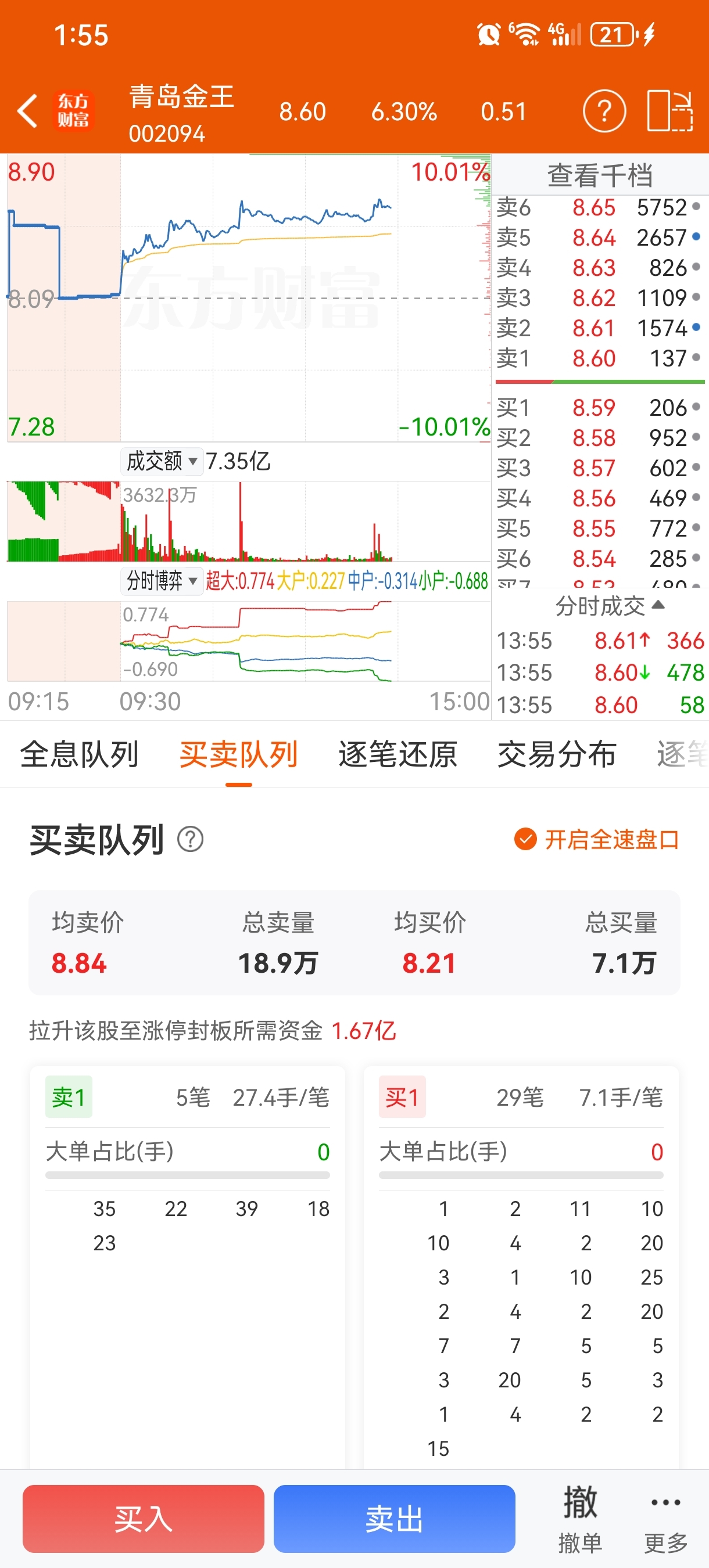709x1568 pixels.
Task: Tap the blue 卖出 button
Action: [x=394, y=1518]
